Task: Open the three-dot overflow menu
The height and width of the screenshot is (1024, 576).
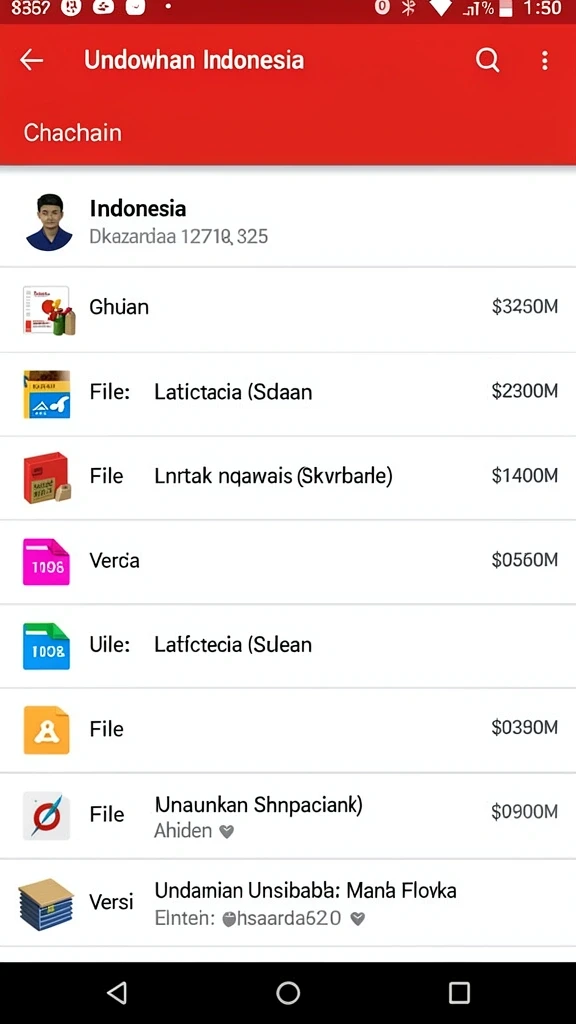Action: point(545,60)
